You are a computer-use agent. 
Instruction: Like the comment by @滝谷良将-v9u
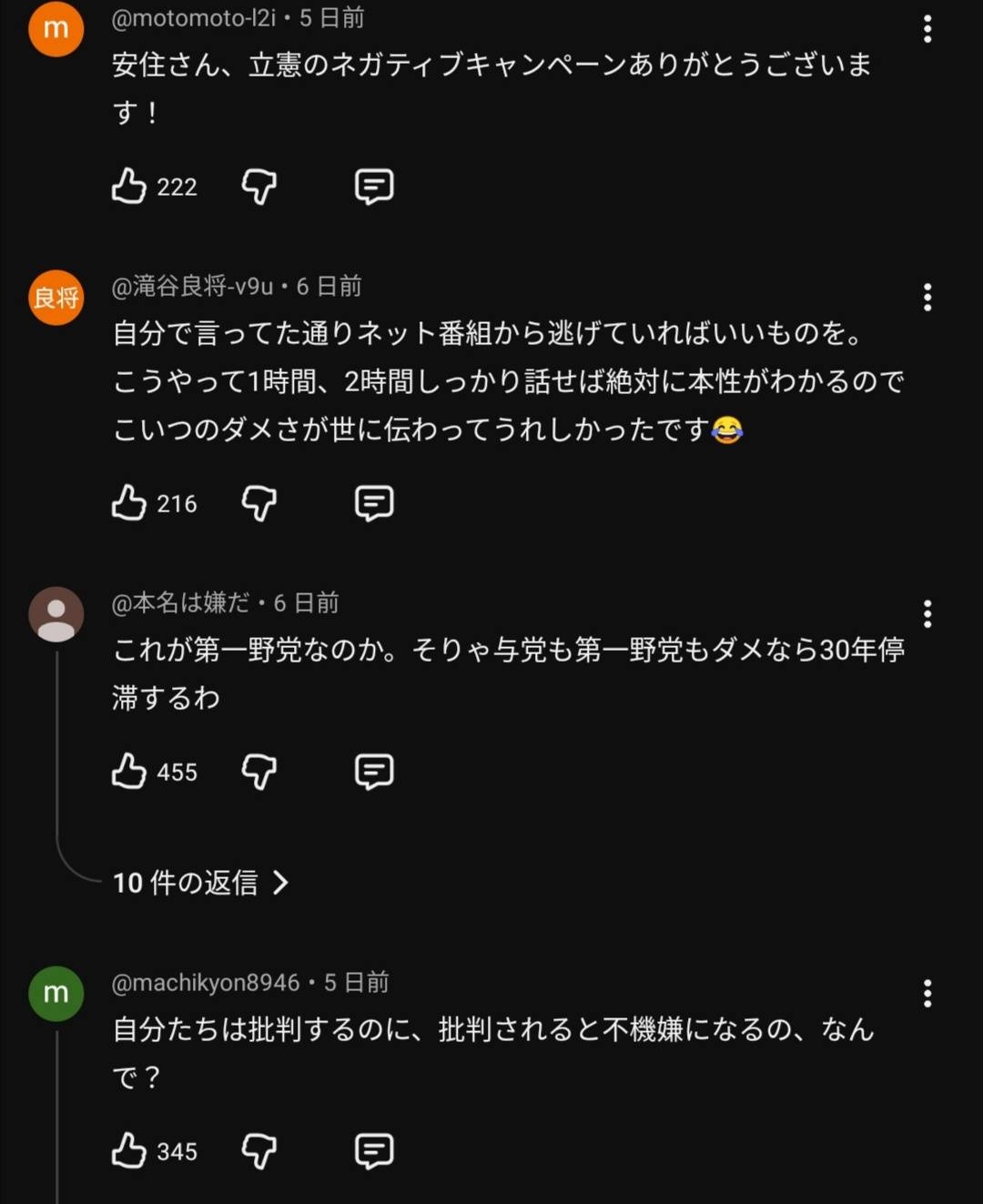click(x=129, y=503)
